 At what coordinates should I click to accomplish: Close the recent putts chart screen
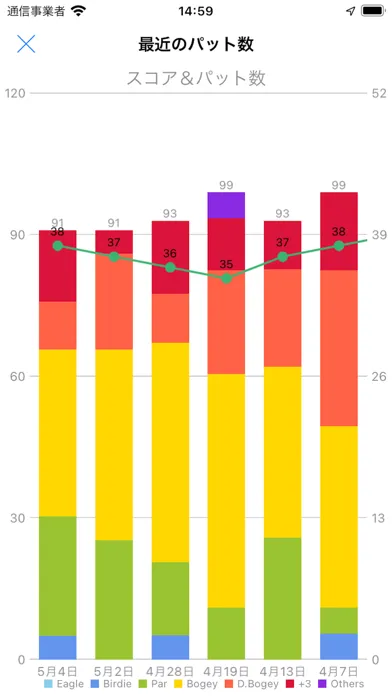26,44
